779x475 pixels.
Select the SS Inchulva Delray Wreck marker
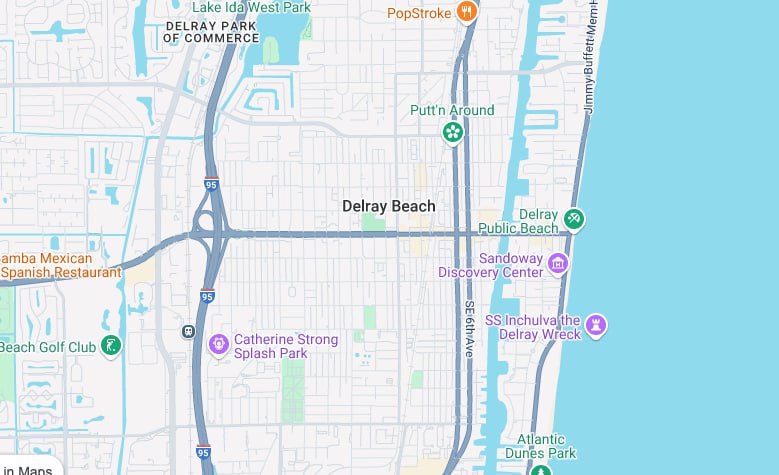(596, 325)
